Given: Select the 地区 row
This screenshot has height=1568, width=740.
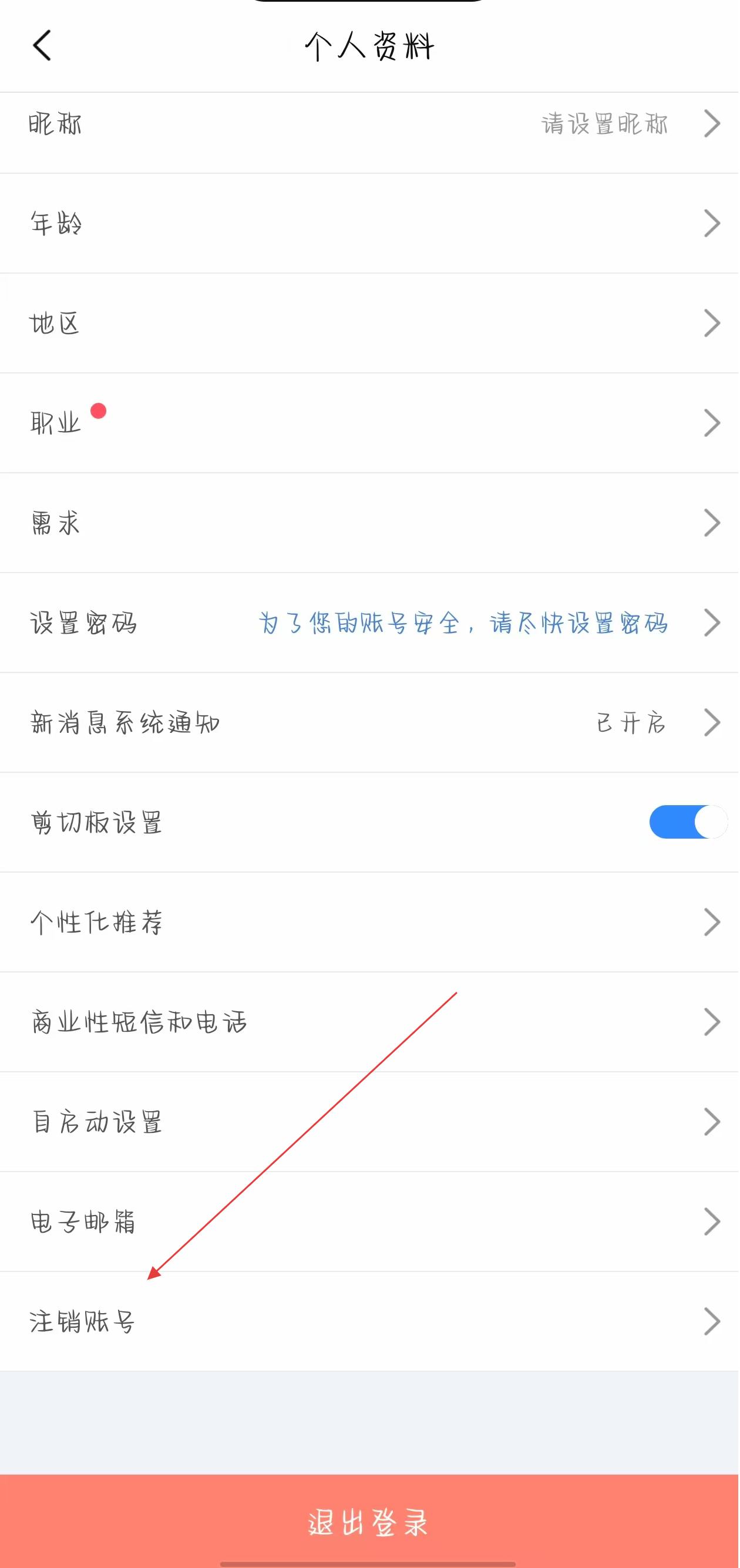Looking at the screenshot, I should (x=369, y=323).
